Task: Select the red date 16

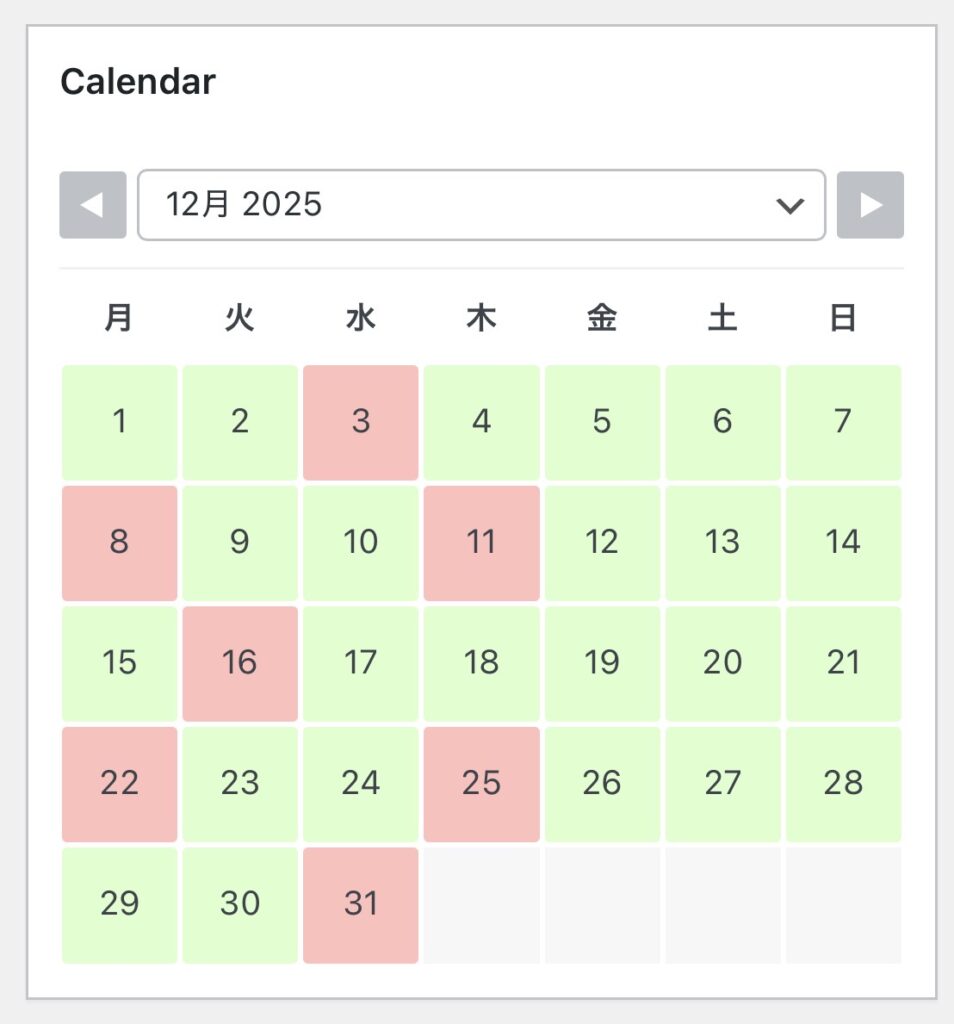Action: [240, 663]
